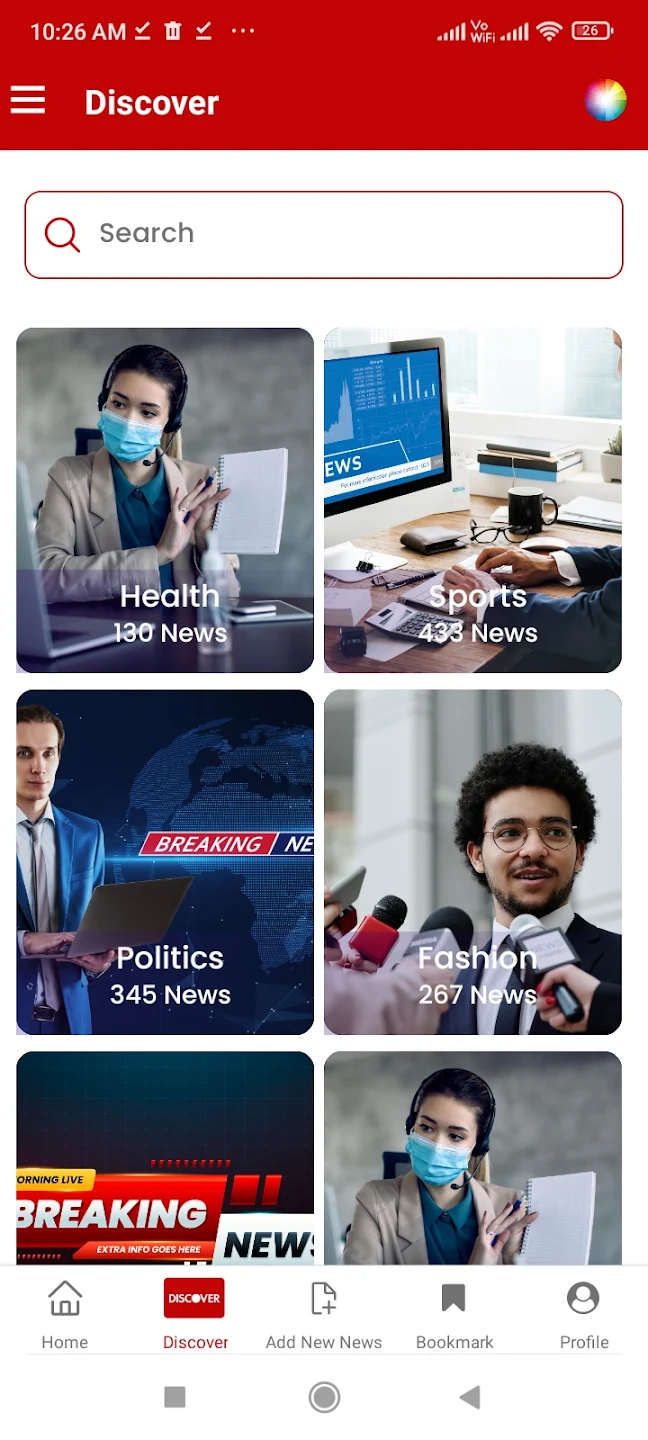Browse the Politics news category
The image size is (648, 1440).
[x=165, y=862]
